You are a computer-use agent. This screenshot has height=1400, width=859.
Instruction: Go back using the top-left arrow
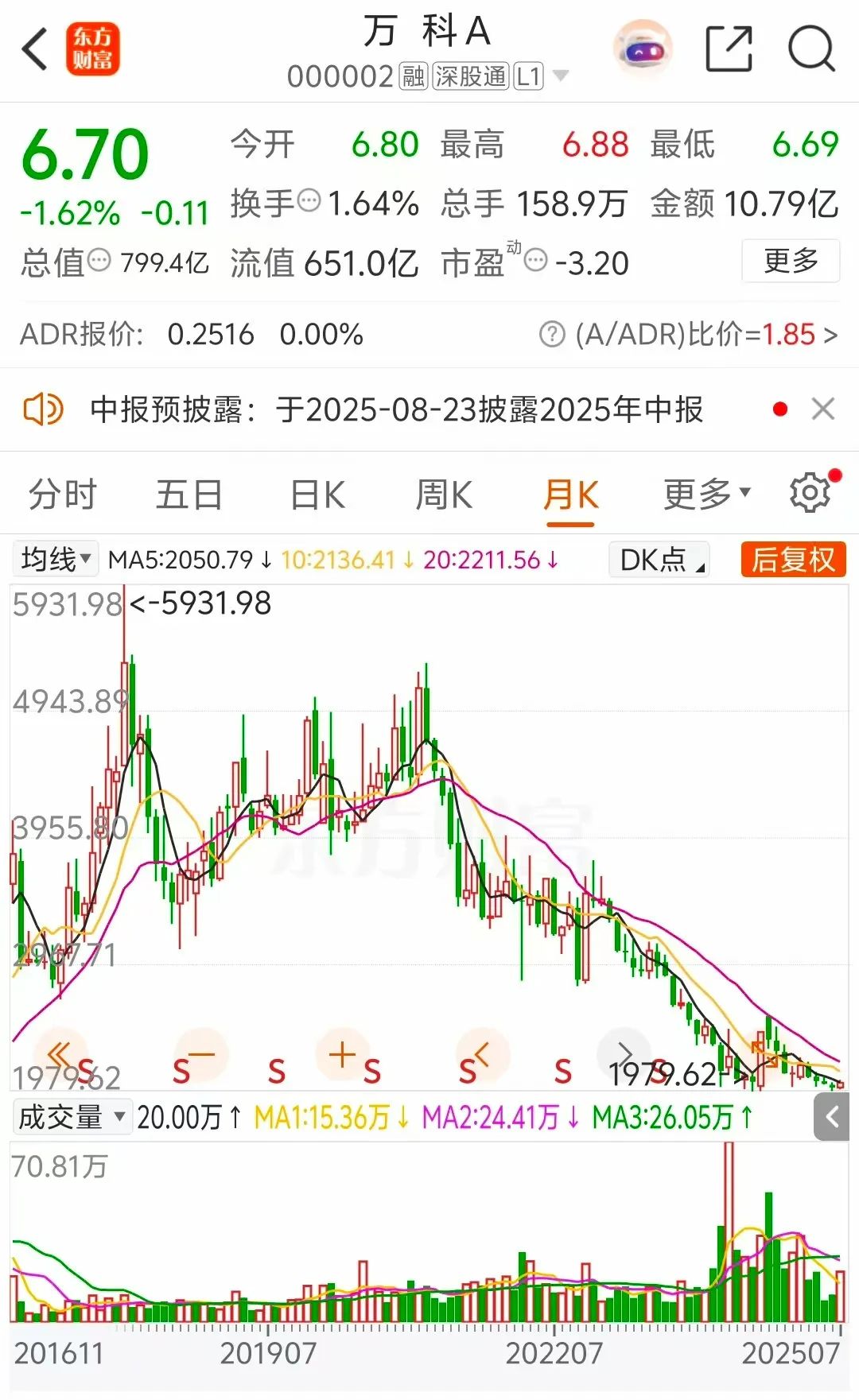click(x=35, y=50)
